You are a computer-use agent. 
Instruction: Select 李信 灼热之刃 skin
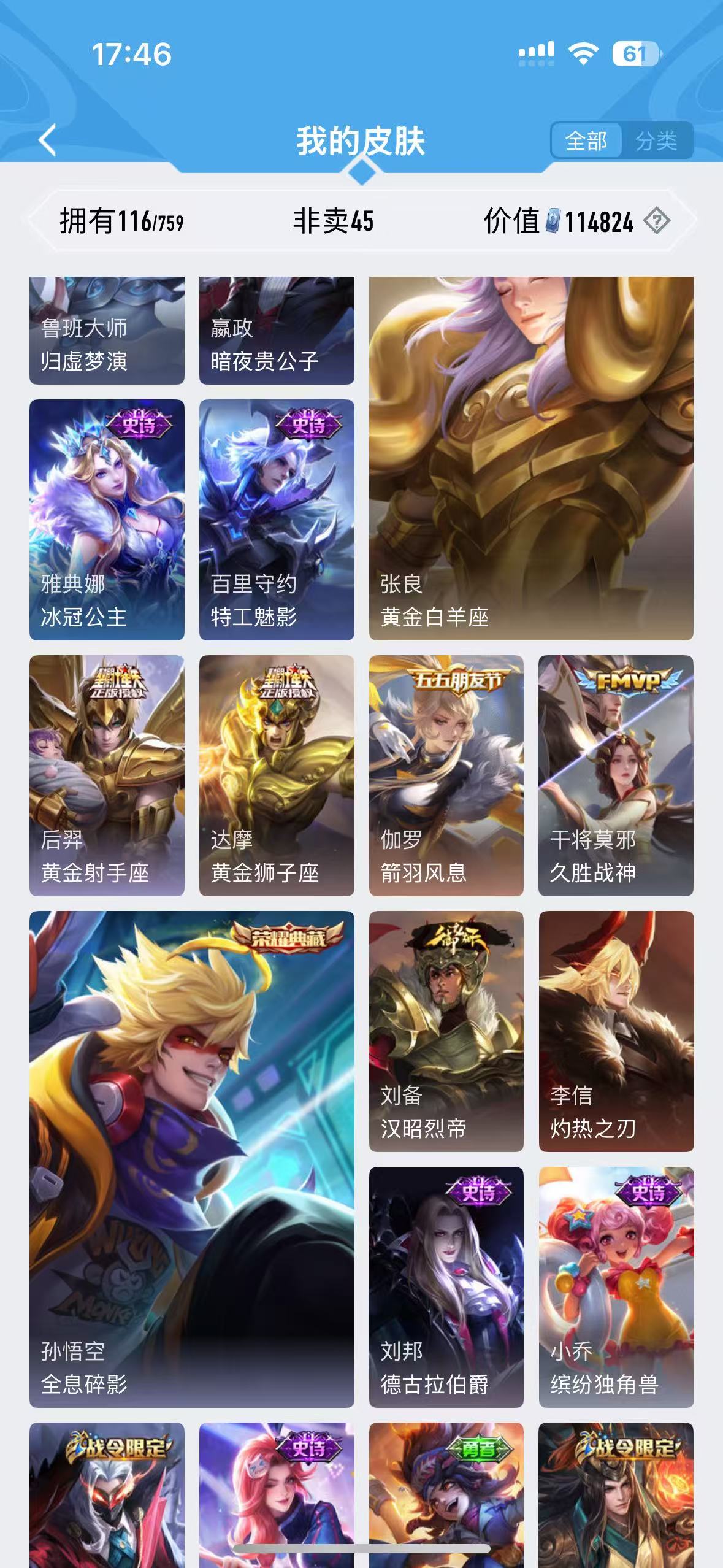pos(616,1031)
